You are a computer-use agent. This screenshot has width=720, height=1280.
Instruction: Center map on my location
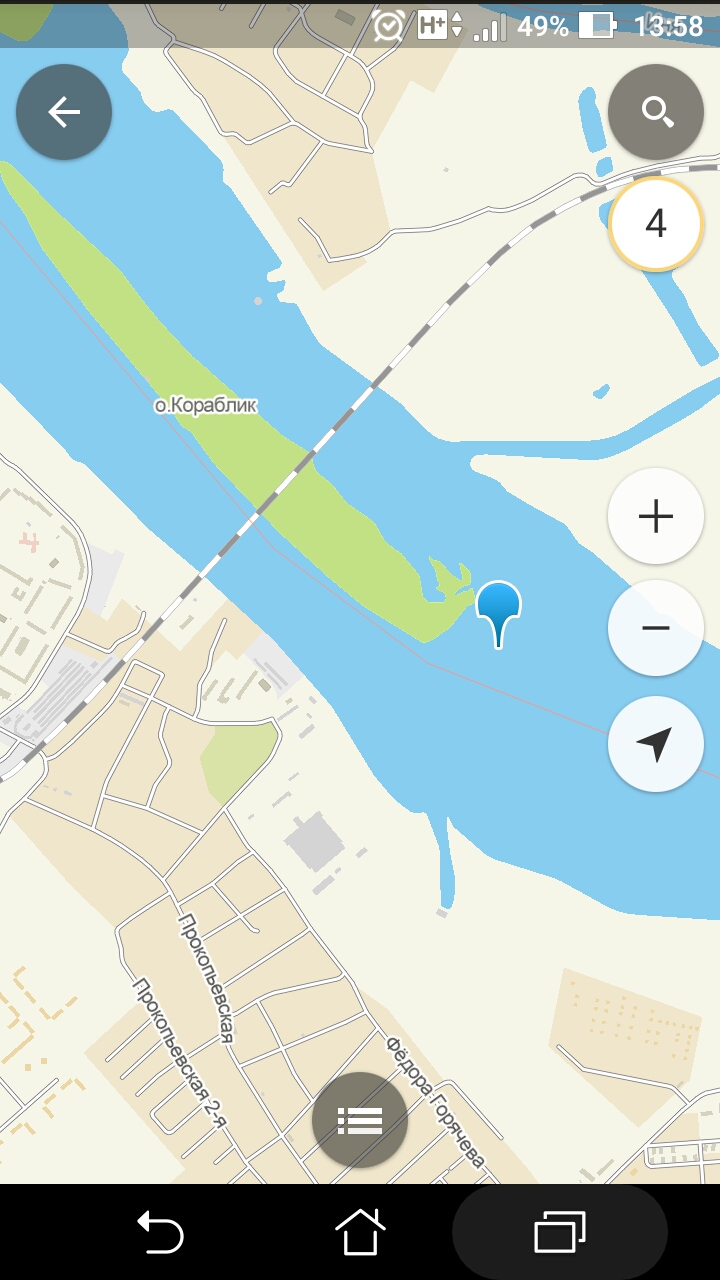(656, 744)
